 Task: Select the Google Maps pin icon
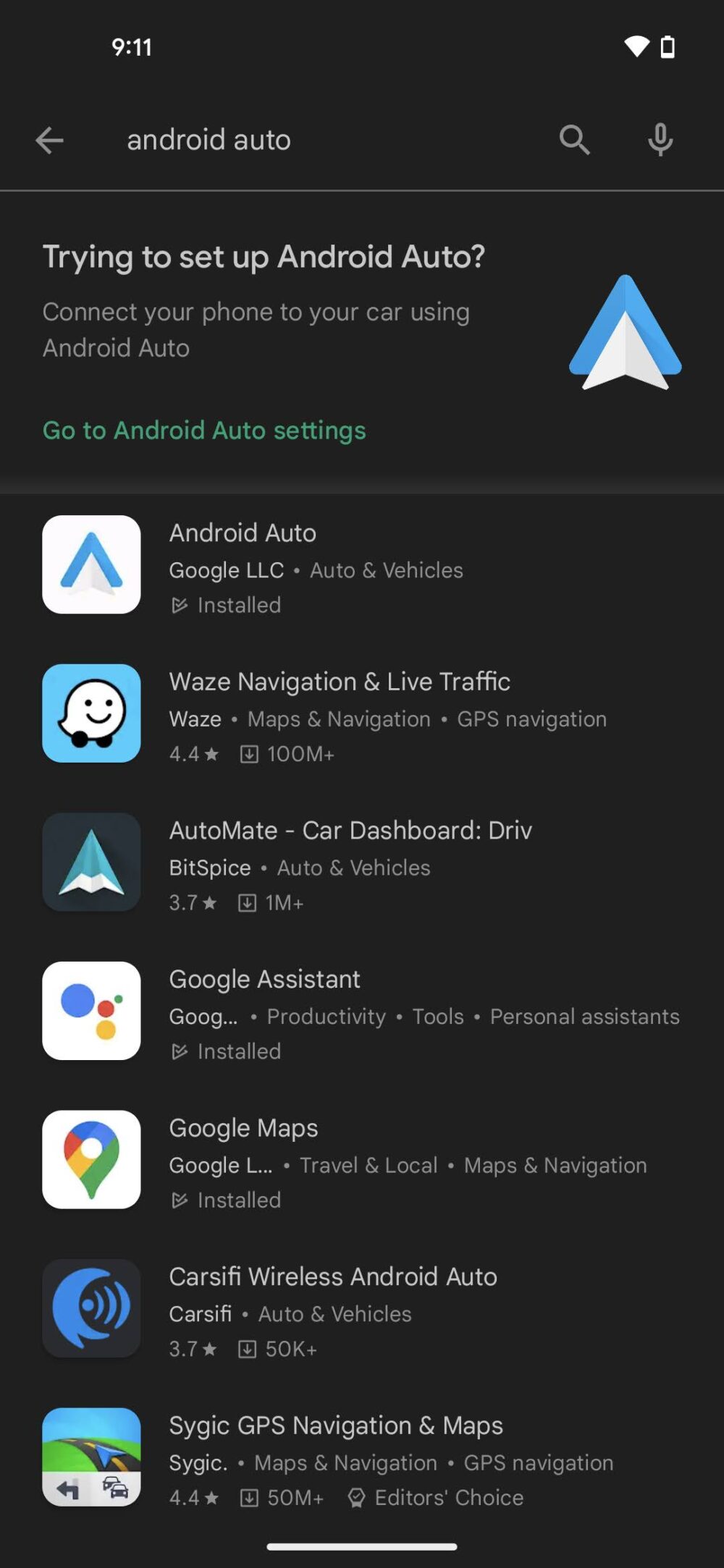[91, 1160]
